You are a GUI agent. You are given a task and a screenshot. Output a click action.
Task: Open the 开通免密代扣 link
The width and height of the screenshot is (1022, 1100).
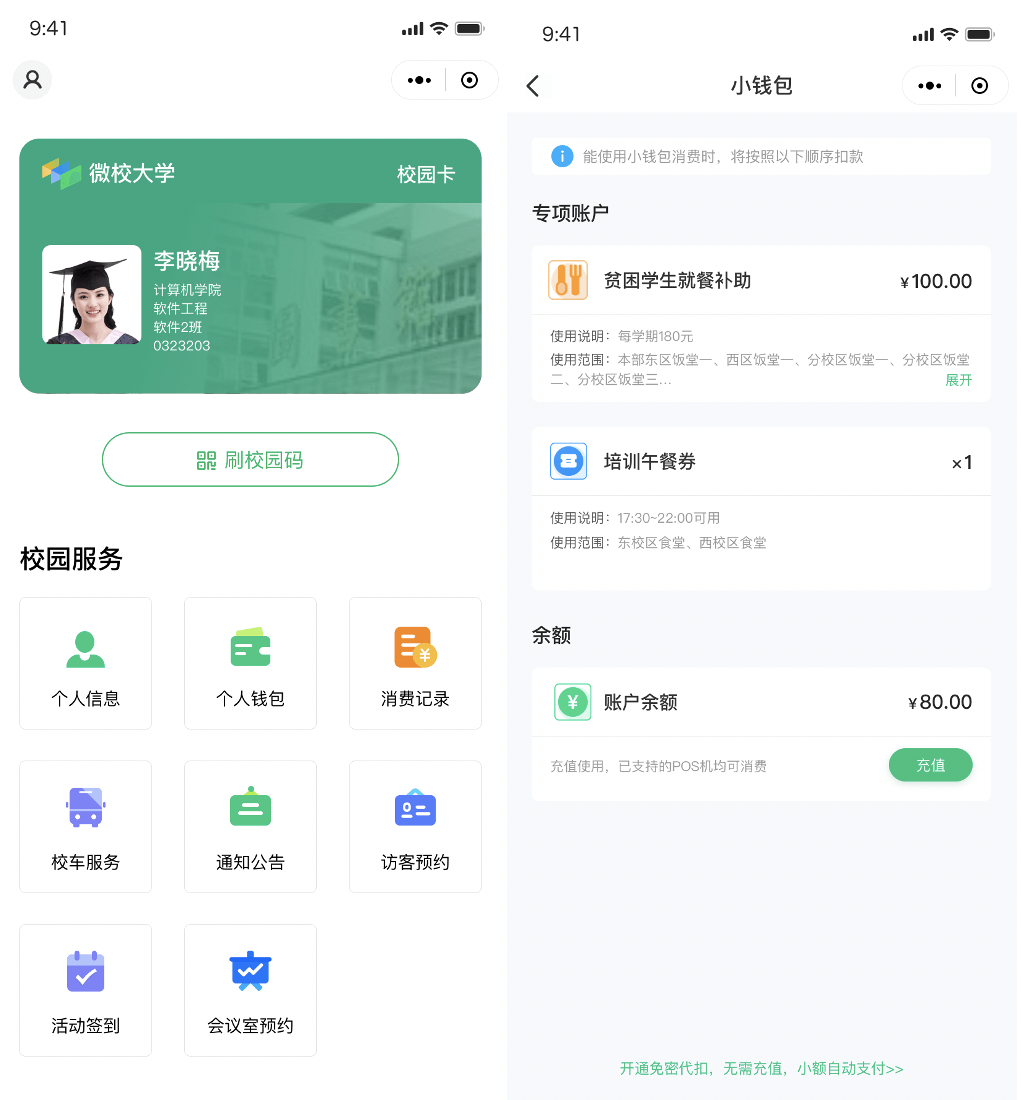761,1069
